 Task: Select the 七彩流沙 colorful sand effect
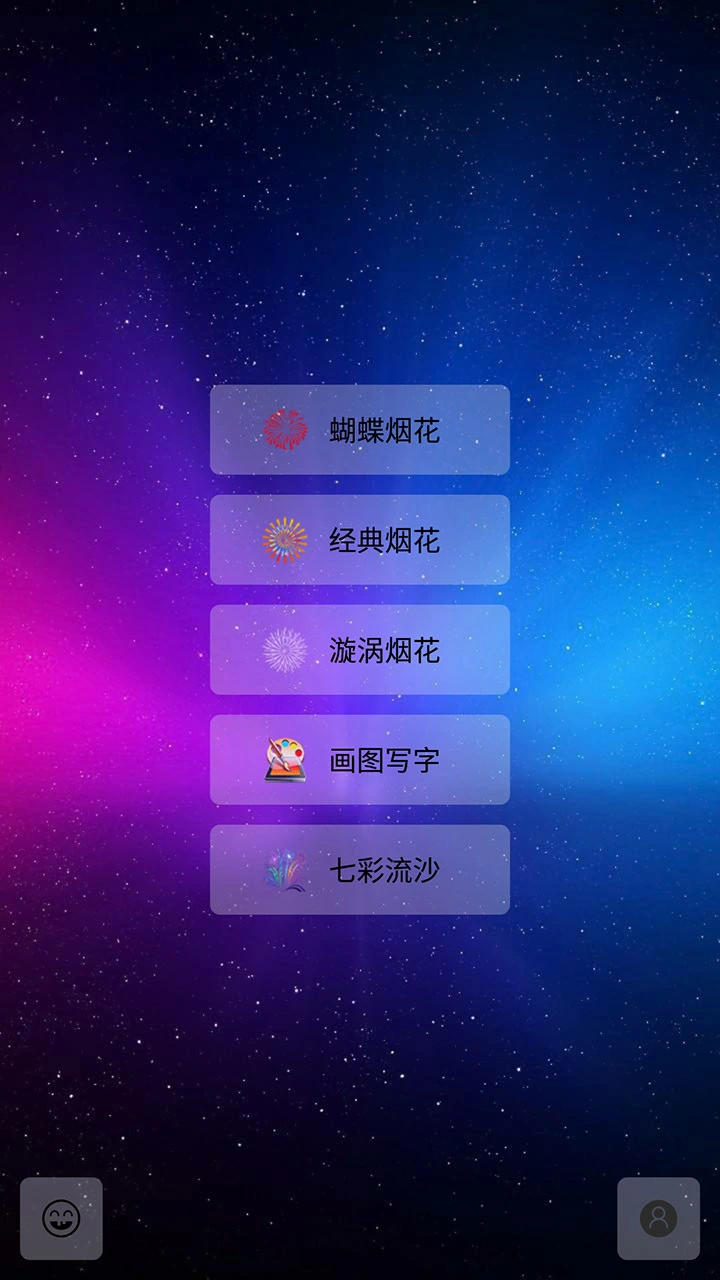point(360,871)
